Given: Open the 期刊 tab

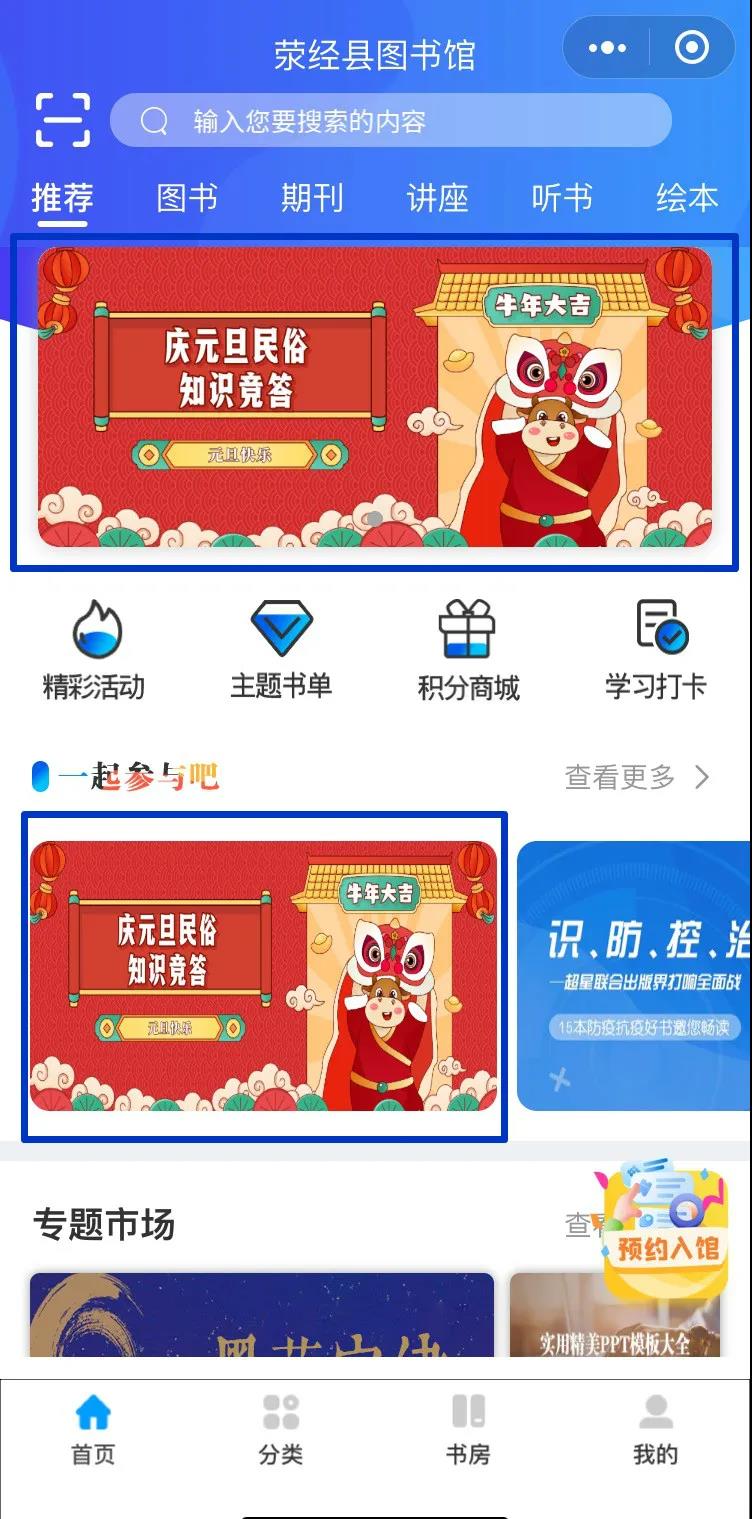Looking at the screenshot, I should (x=311, y=199).
